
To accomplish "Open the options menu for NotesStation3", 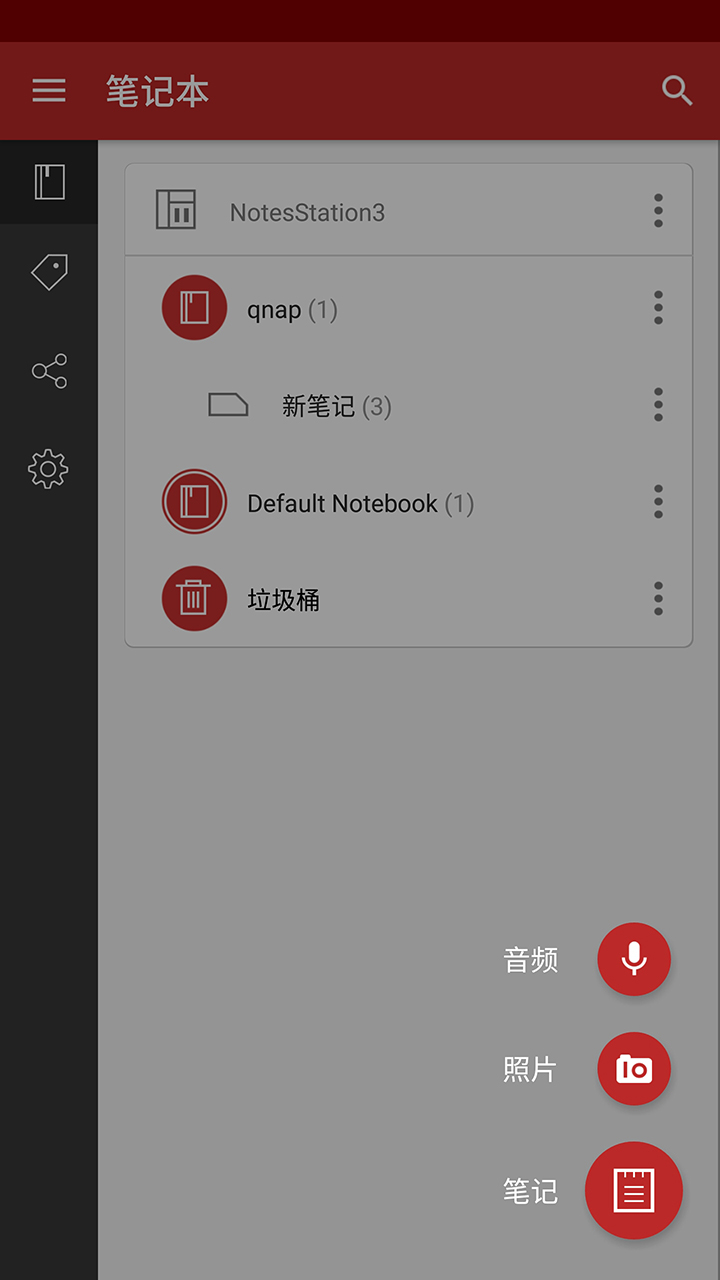I will (x=658, y=211).
